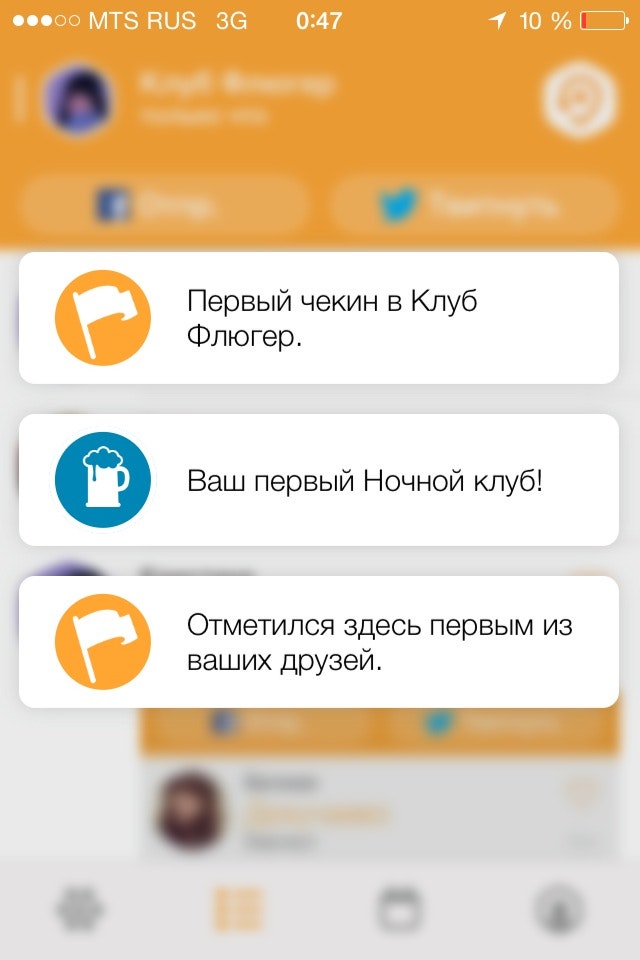Viewport: 640px width, 960px height.
Task: Tap the Отметился здесь первым из друзей card
Action: click(x=318, y=642)
